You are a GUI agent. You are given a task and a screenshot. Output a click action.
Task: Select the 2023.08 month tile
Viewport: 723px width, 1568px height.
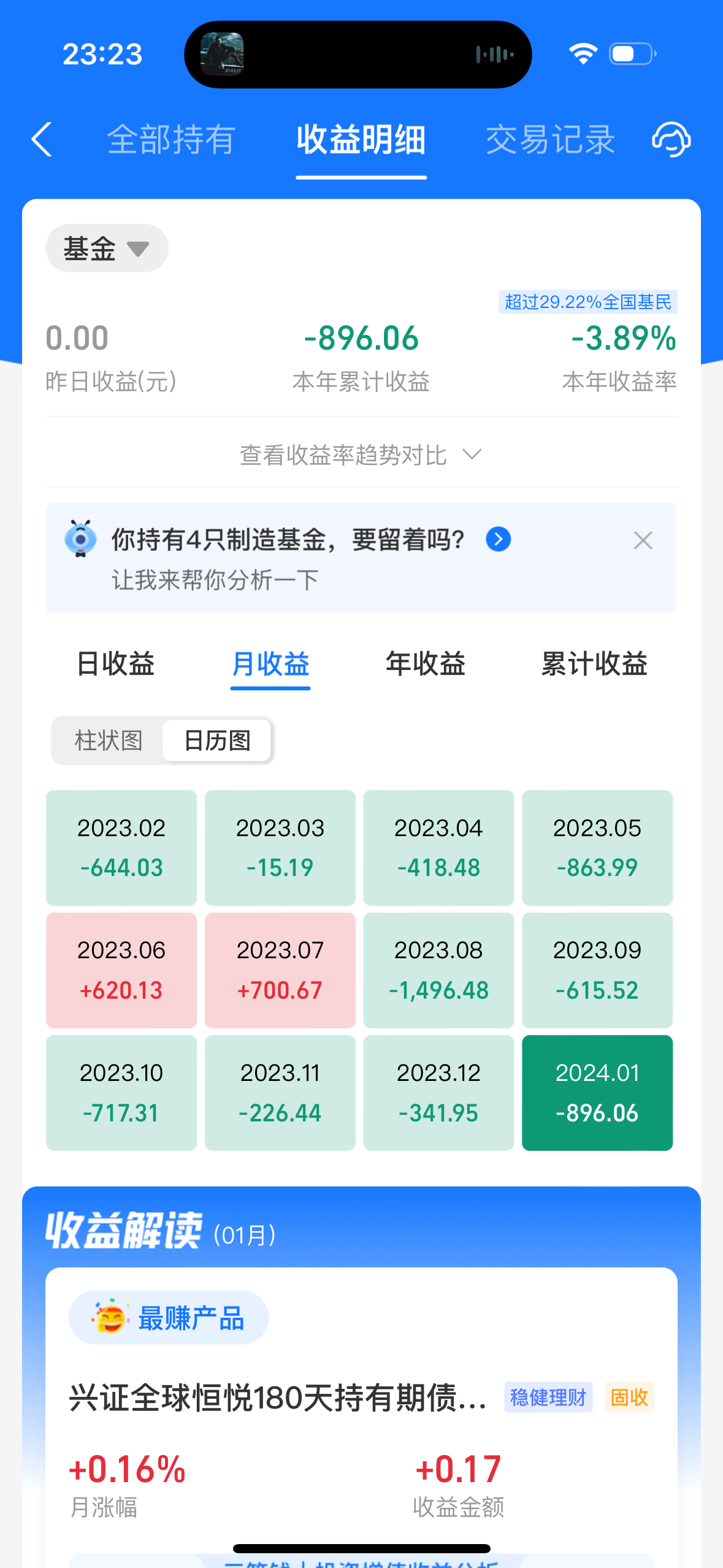[438, 970]
